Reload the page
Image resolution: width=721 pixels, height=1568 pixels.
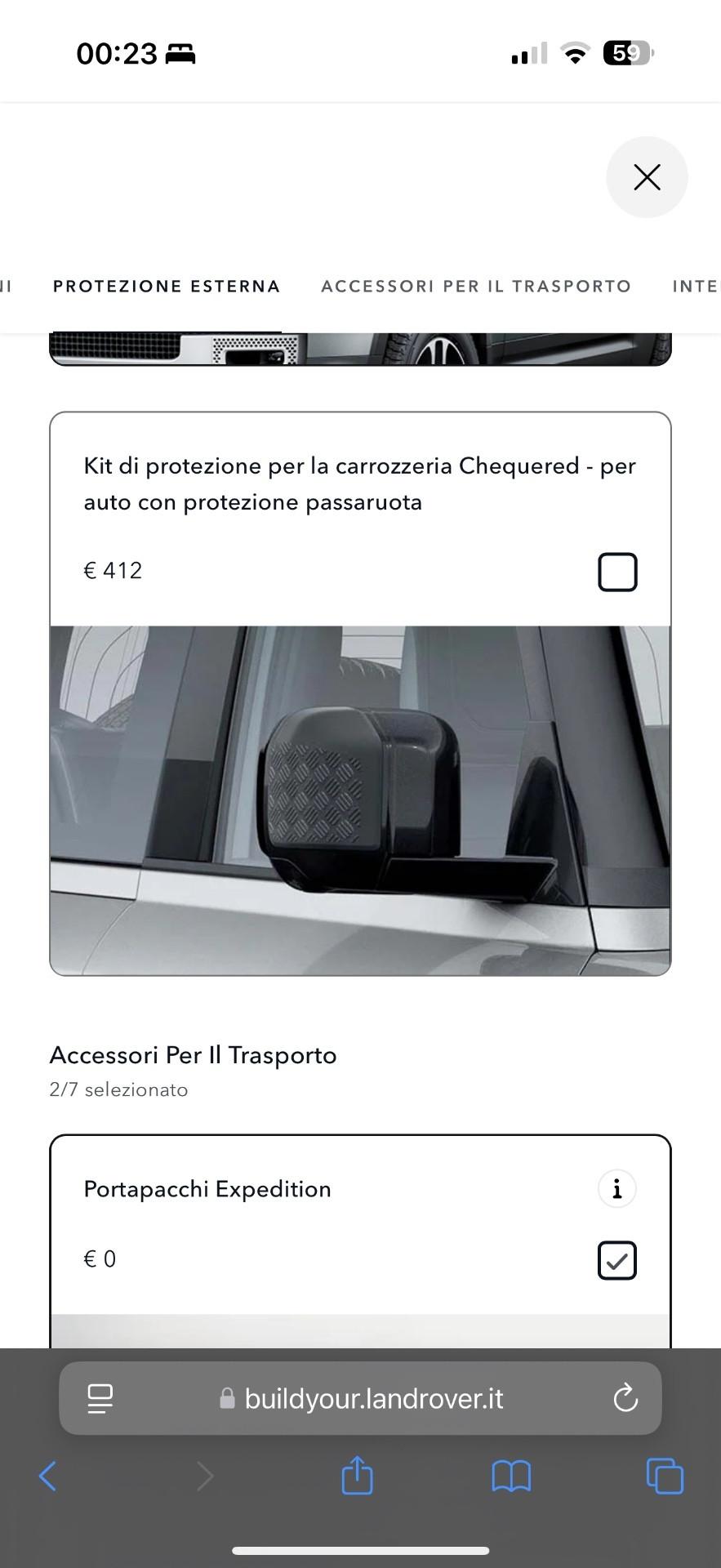tap(625, 1399)
